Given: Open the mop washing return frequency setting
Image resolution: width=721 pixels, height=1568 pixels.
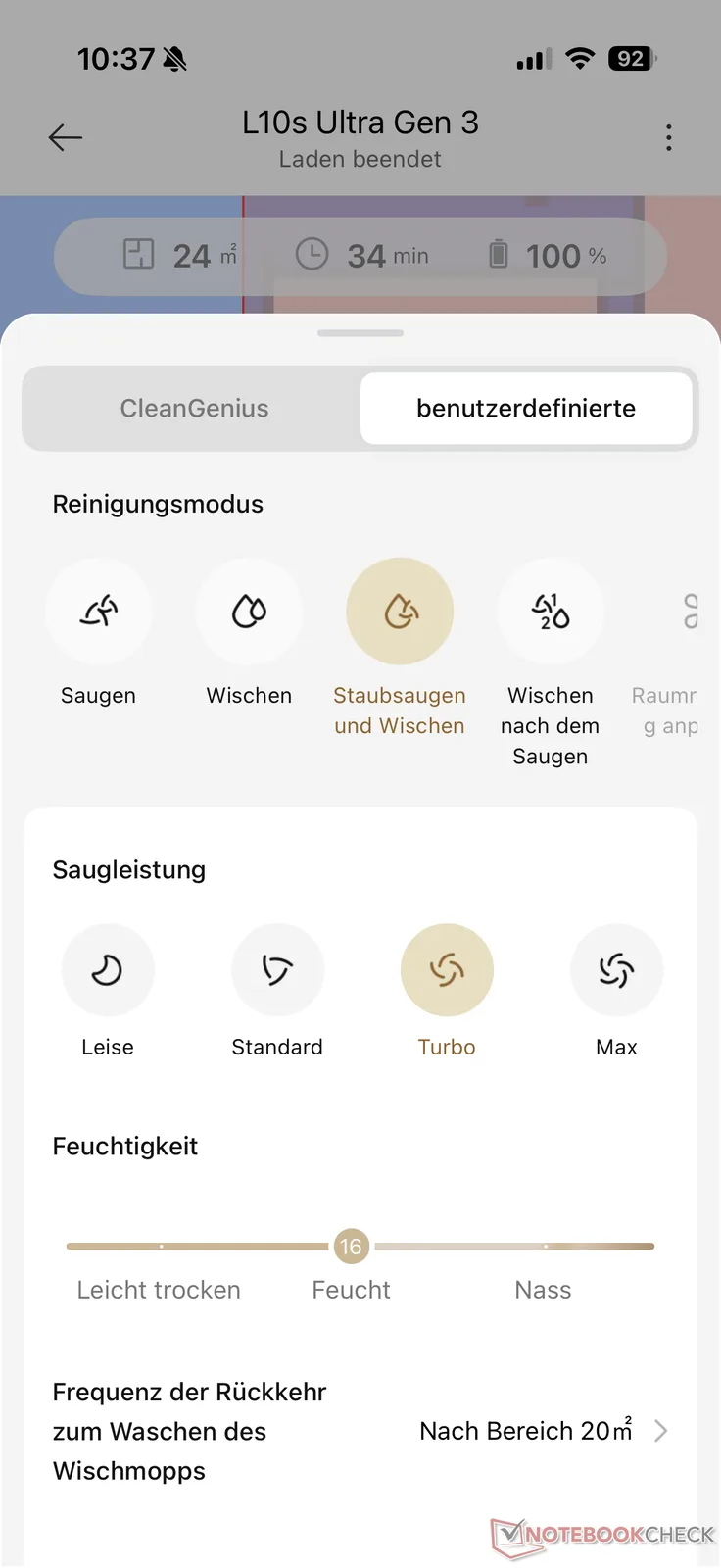Looking at the screenshot, I should click(544, 1431).
